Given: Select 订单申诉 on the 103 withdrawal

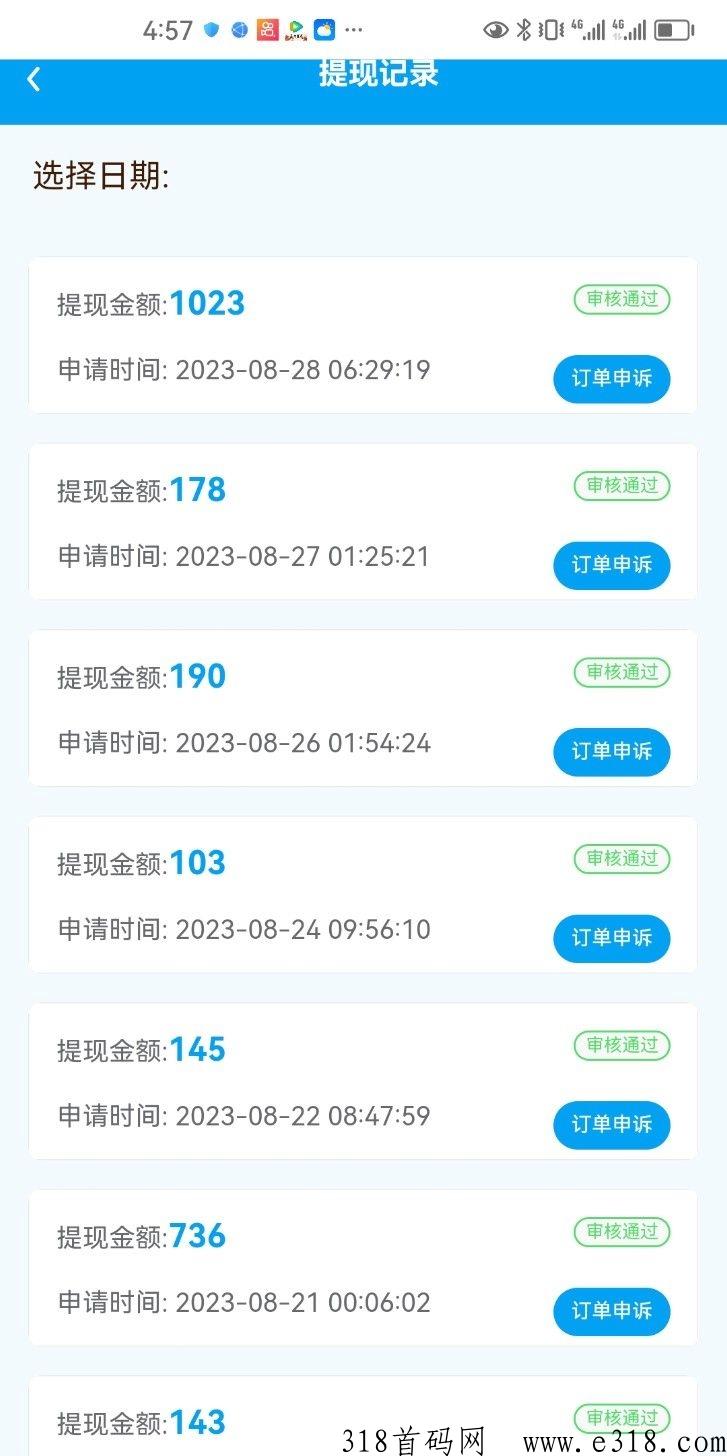Looking at the screenshot, I should tap(611, 938).
